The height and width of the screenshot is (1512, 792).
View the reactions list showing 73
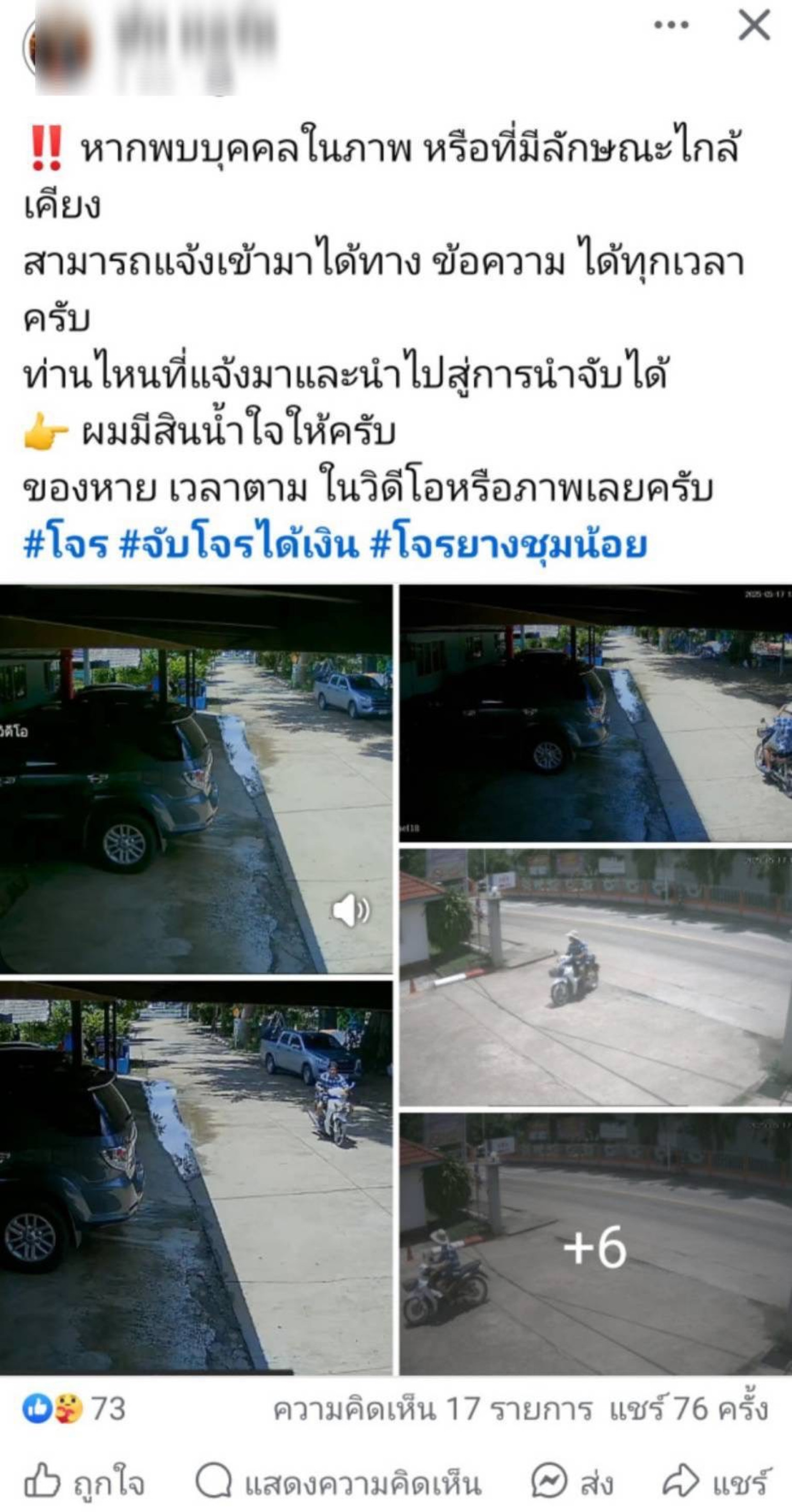click(x=74, y=1409)
